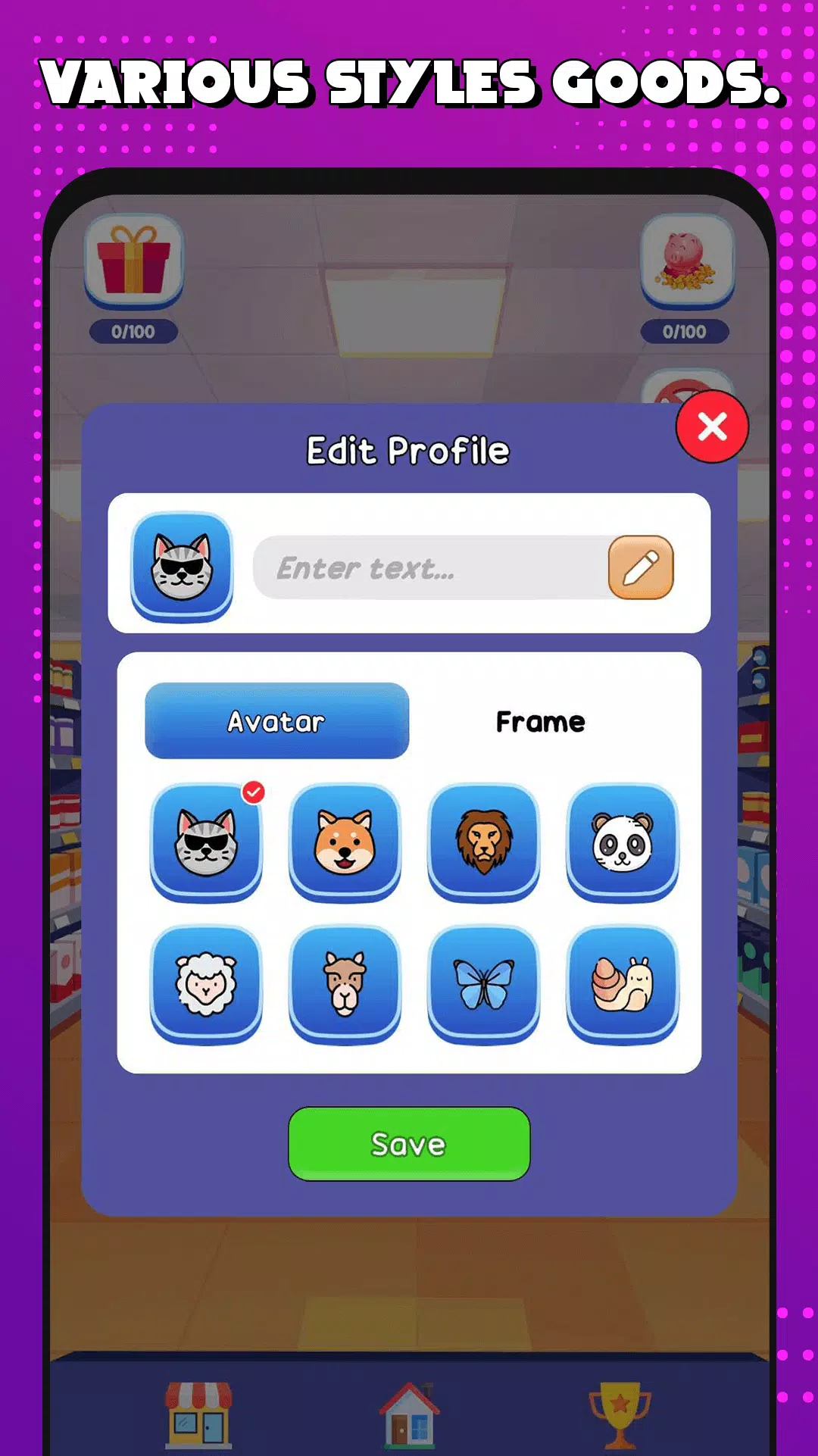Switch to the Frame tab
The height and width of the screenshot is (1456, 818).
(x=539, y=720)
